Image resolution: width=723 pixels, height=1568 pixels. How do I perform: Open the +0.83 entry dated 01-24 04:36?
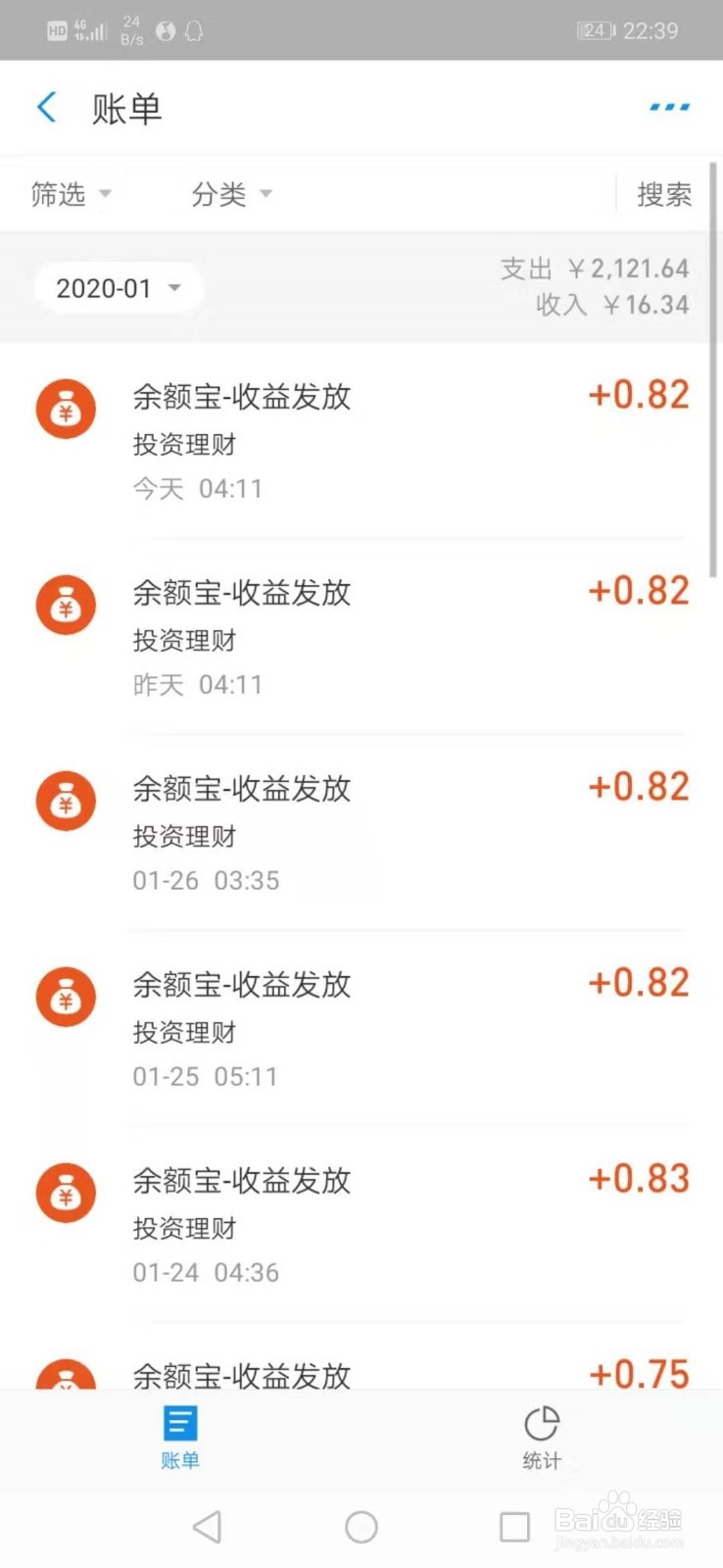[361, 1224]
